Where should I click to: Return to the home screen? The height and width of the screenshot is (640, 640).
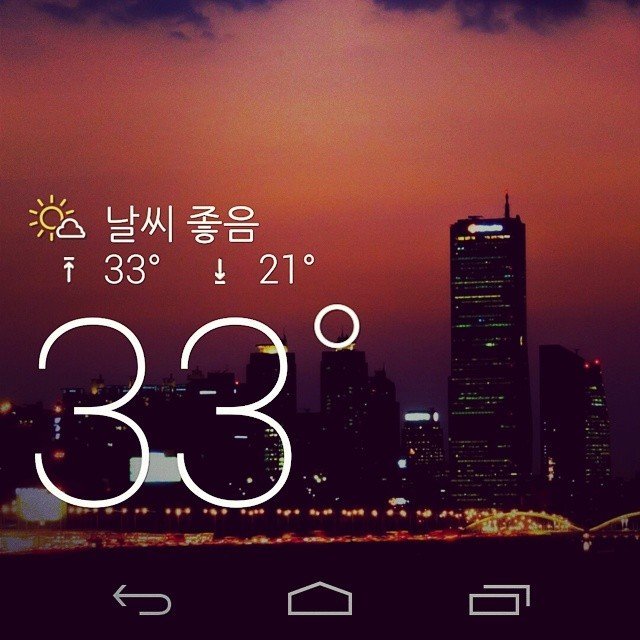coord(320,599)
